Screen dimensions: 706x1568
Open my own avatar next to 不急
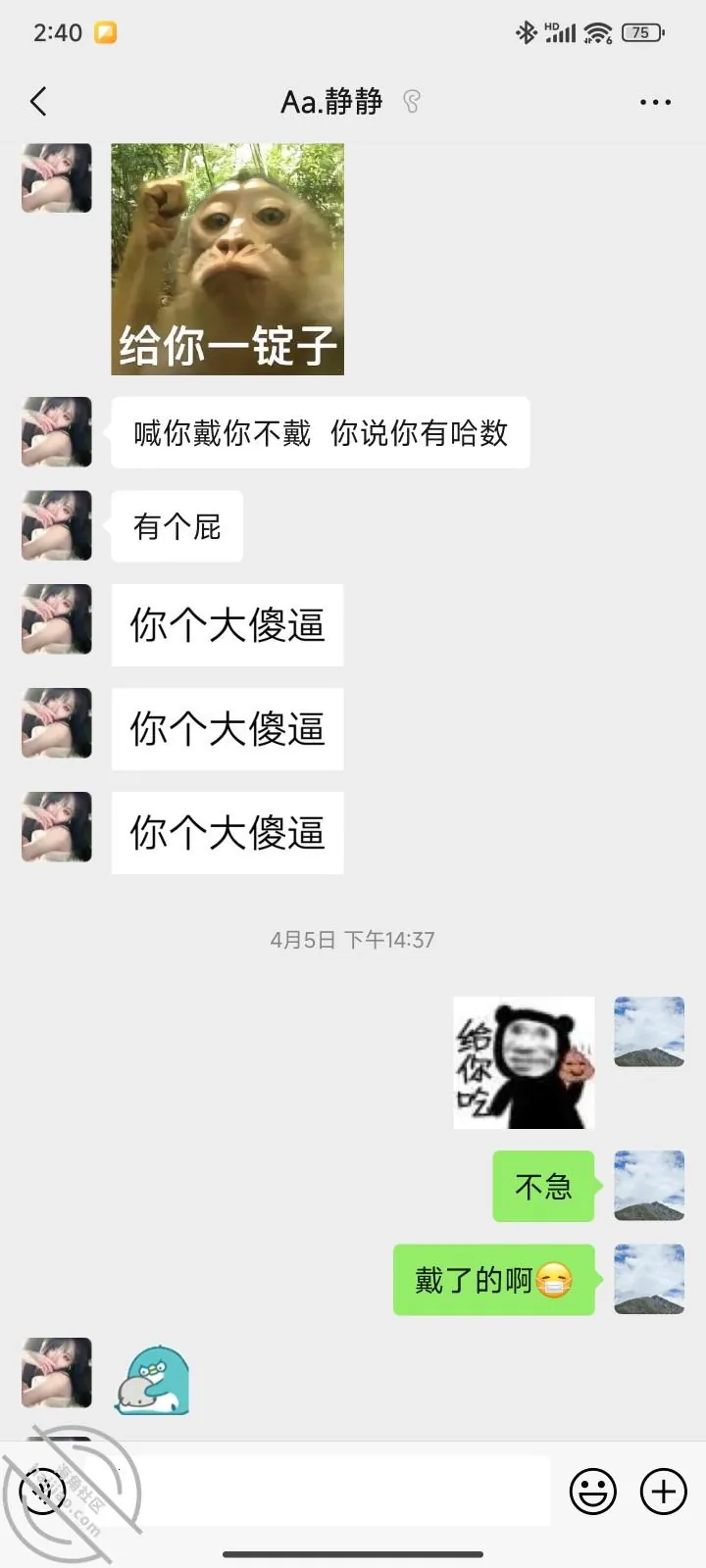click(649, 1186)
